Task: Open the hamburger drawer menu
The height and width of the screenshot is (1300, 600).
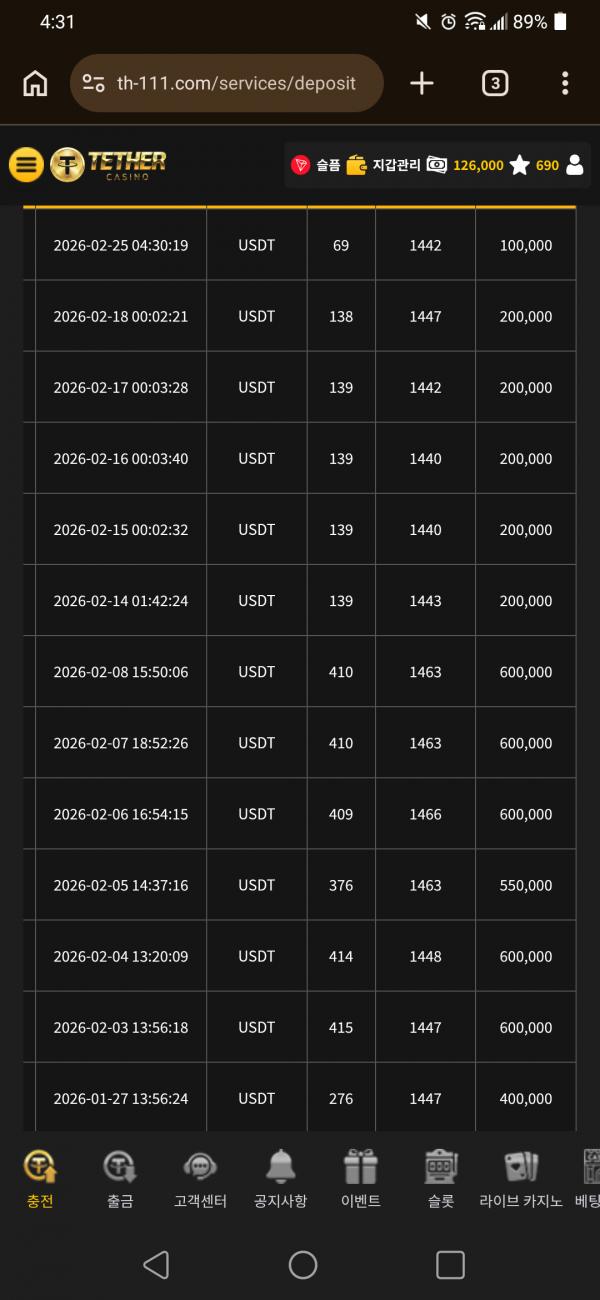Action: click(x=26, y=165)
